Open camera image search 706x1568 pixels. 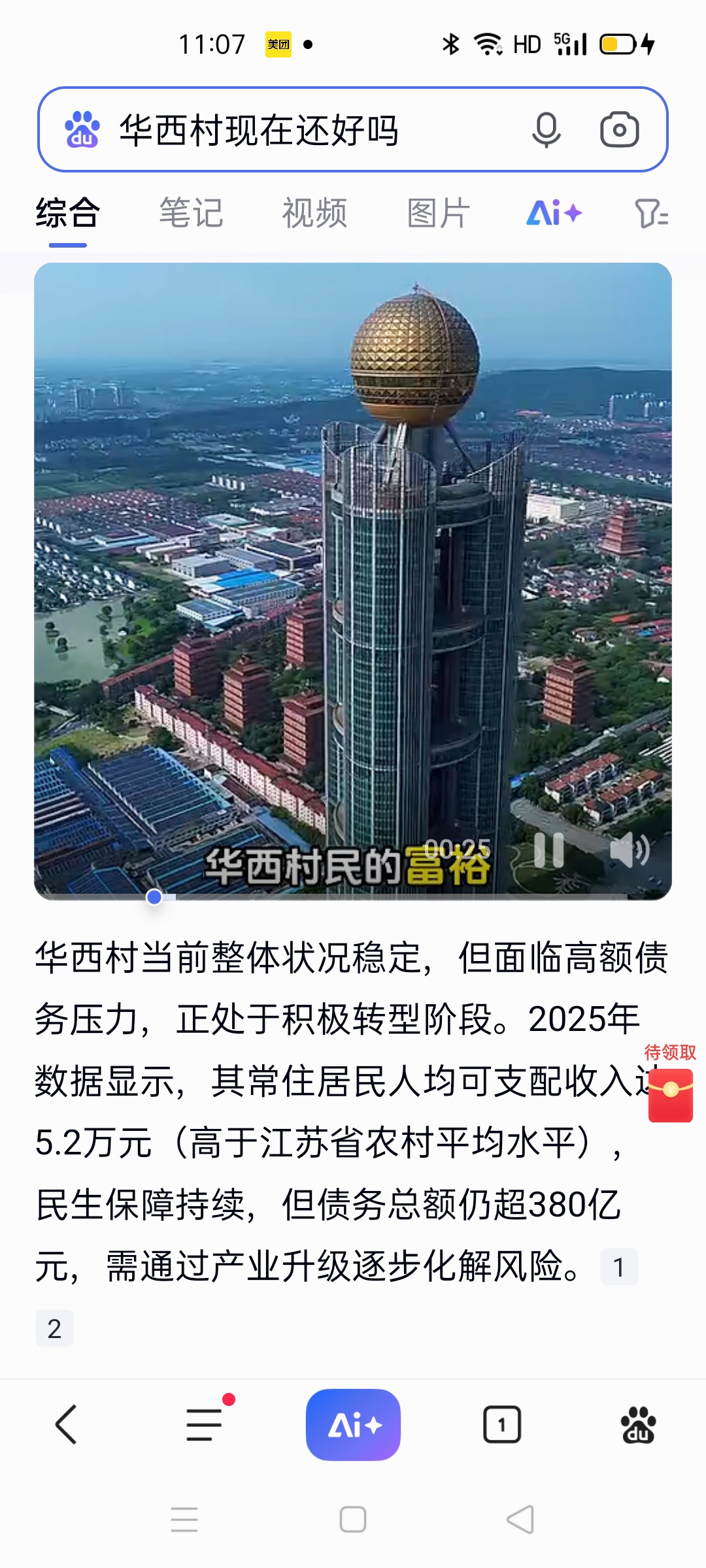pos(619,129)
